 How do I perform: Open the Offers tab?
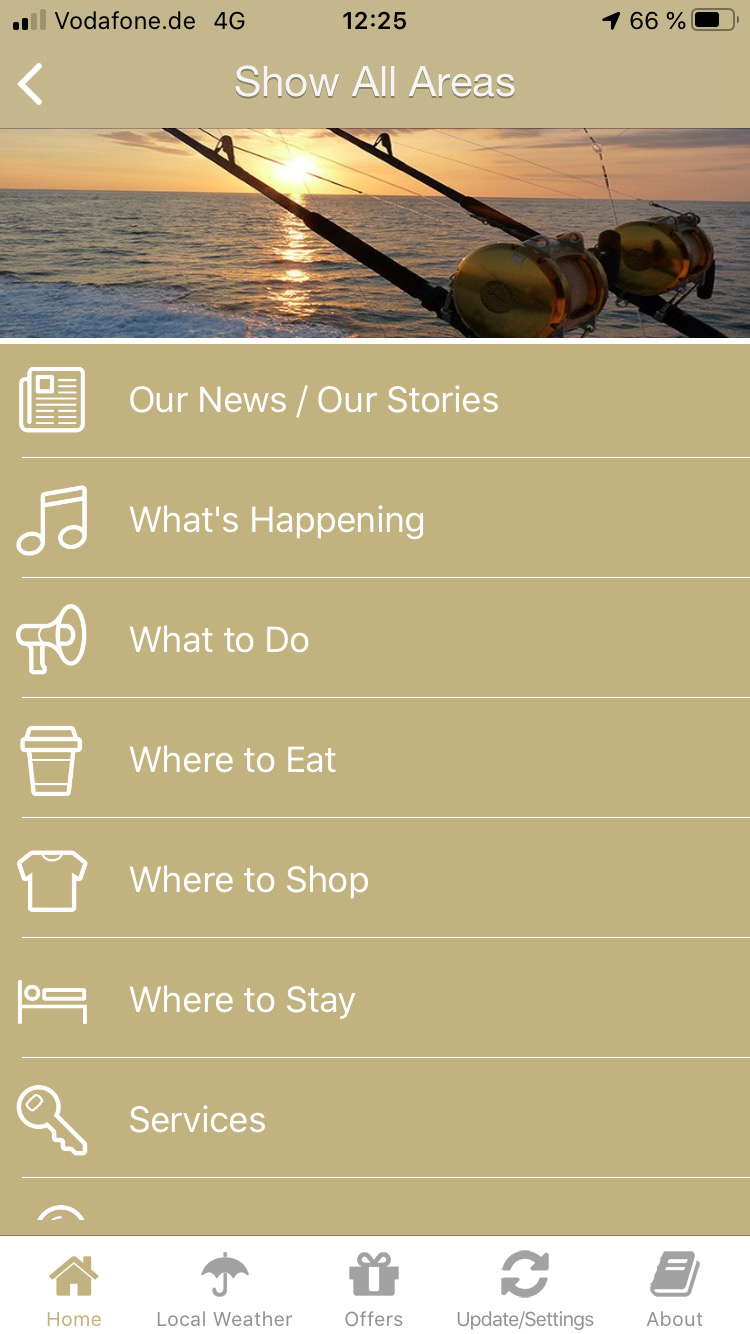coord(374,1290)
